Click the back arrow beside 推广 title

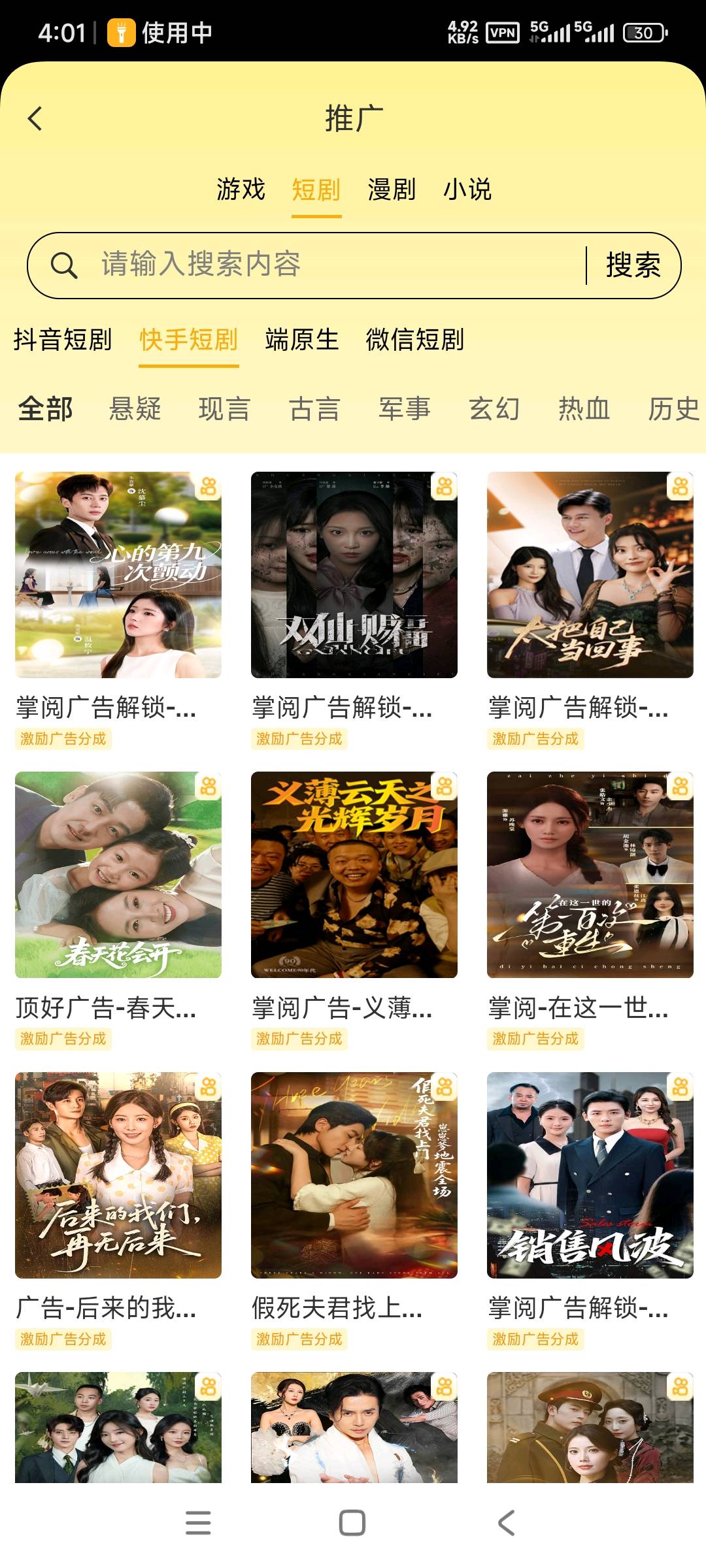34,118
